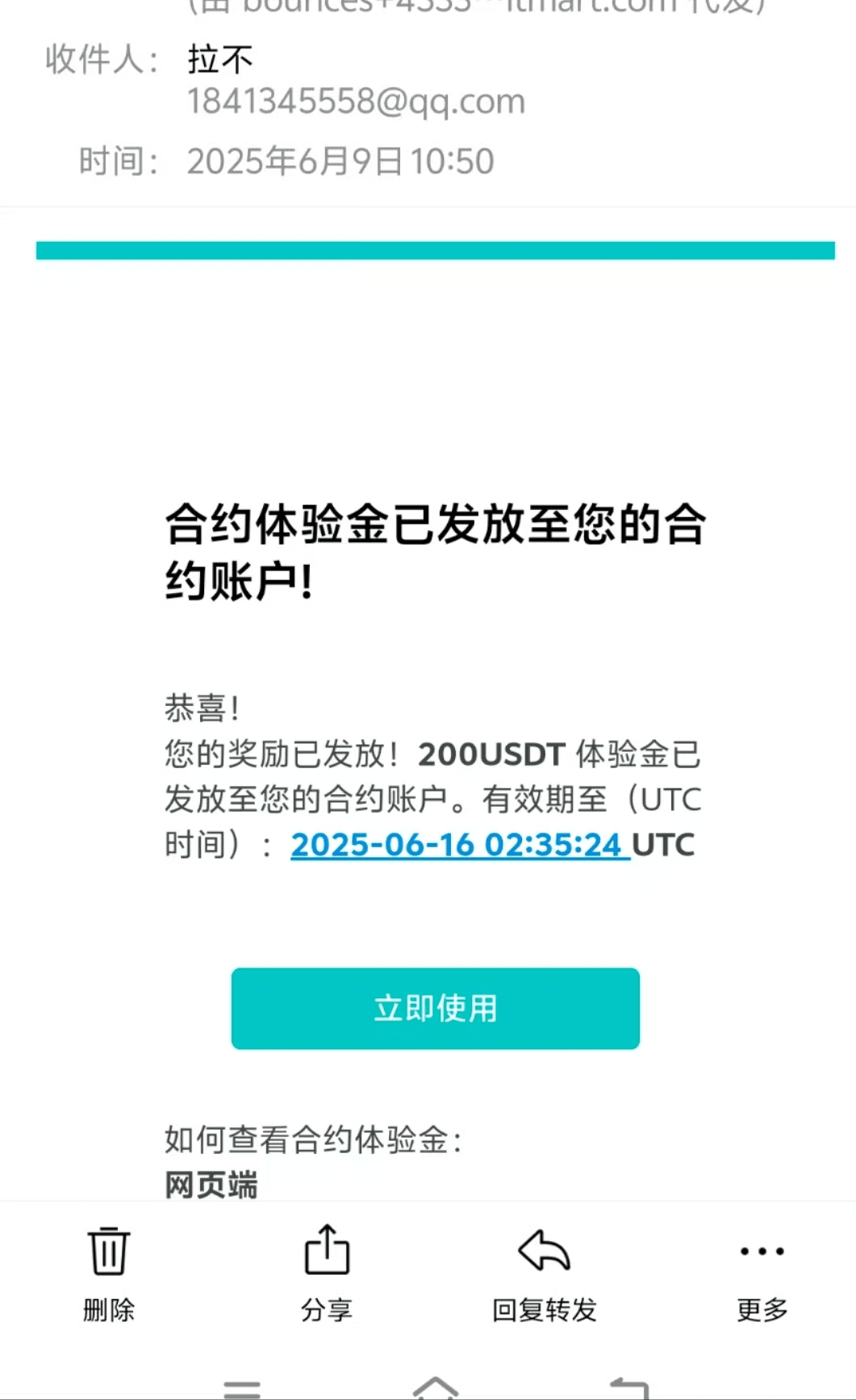Open the 更多 options menu
This screenshot has width=856, height=1400.
pos(762,1273)
